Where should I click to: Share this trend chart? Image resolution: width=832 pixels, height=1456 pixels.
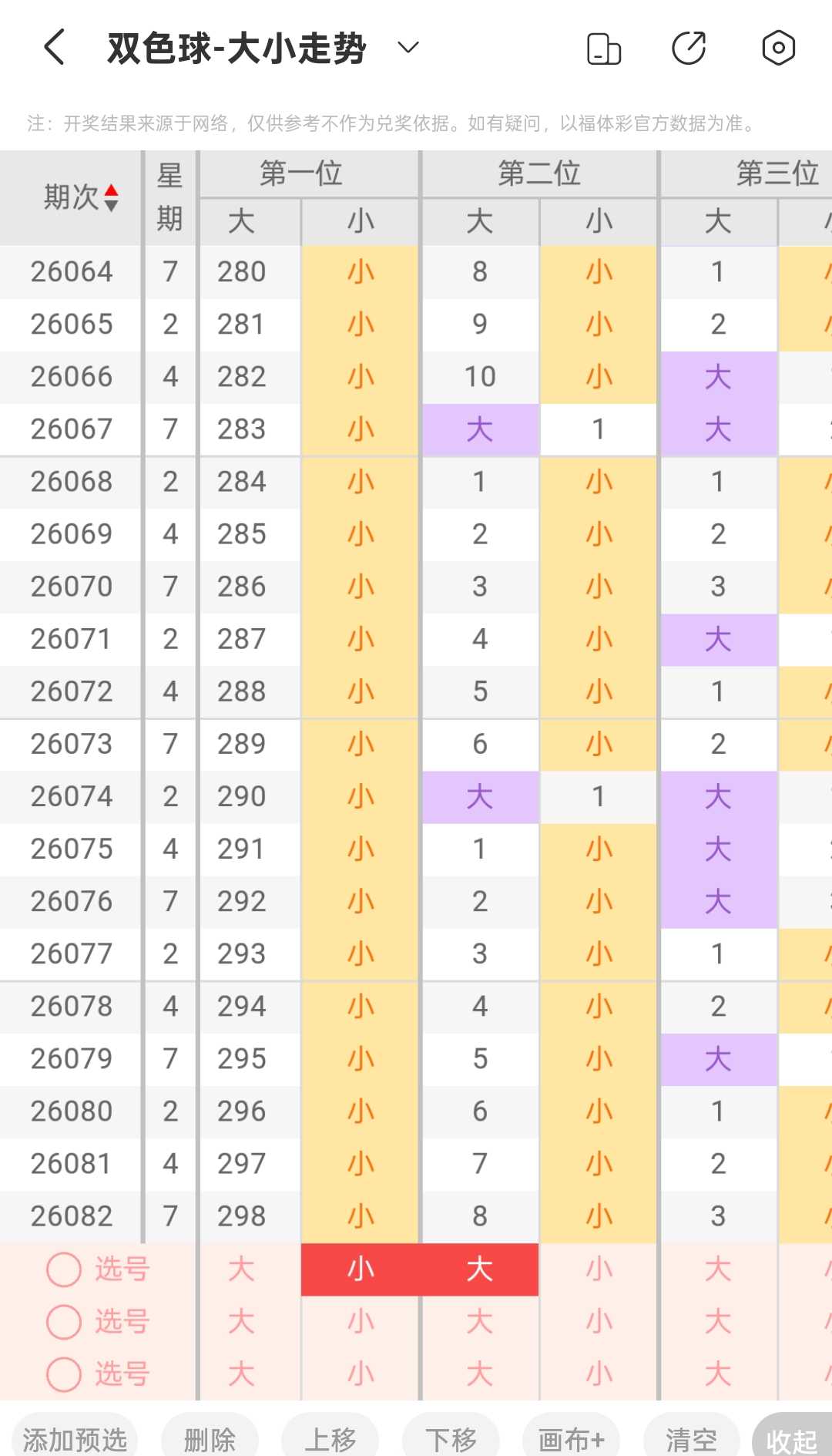click(x=689, y=49)
